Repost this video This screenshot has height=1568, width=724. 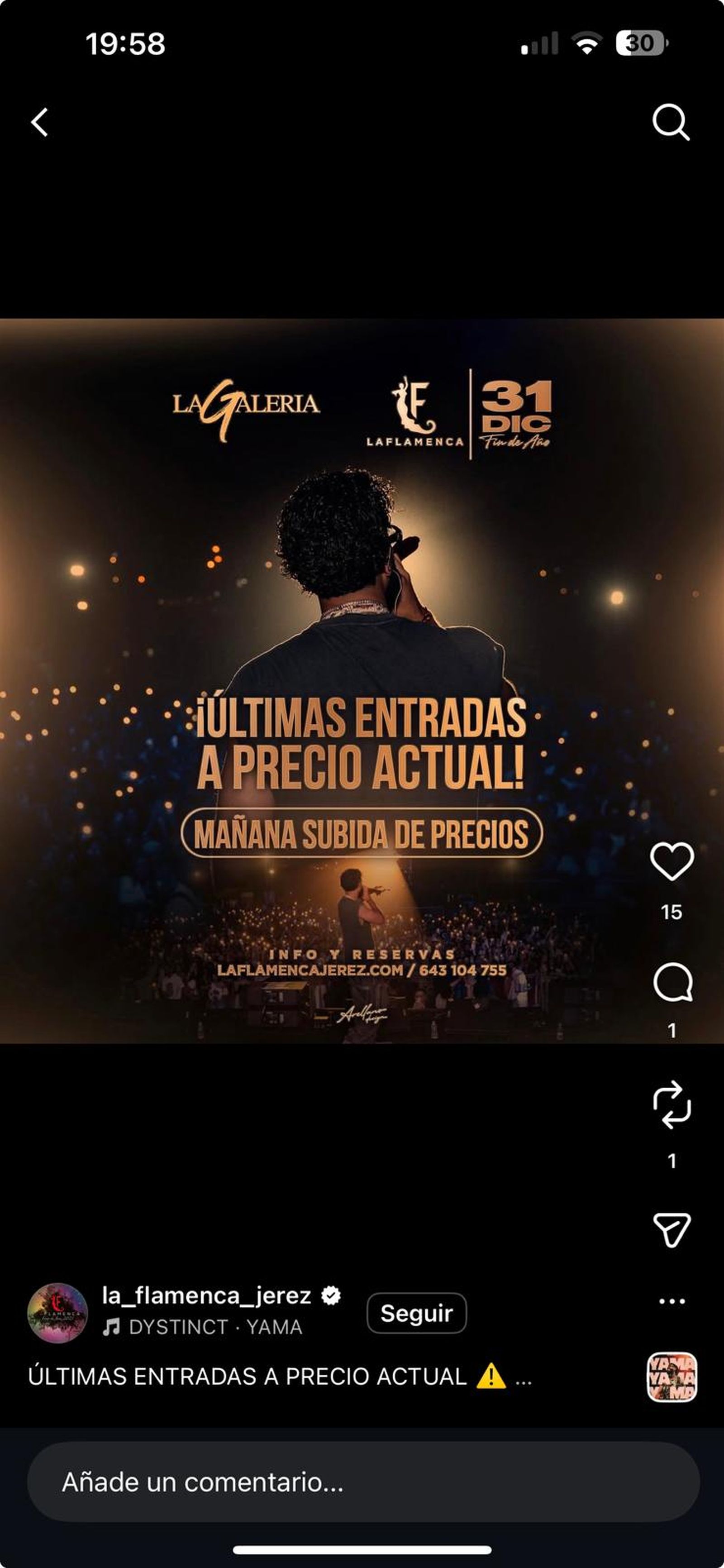click(x=672, y=1105)
